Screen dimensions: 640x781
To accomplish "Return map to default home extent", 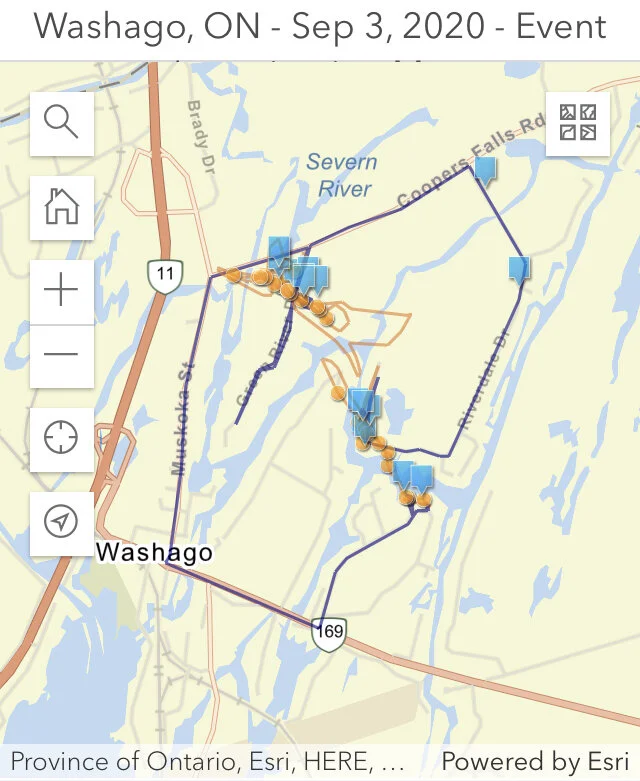I will [62, 208].
